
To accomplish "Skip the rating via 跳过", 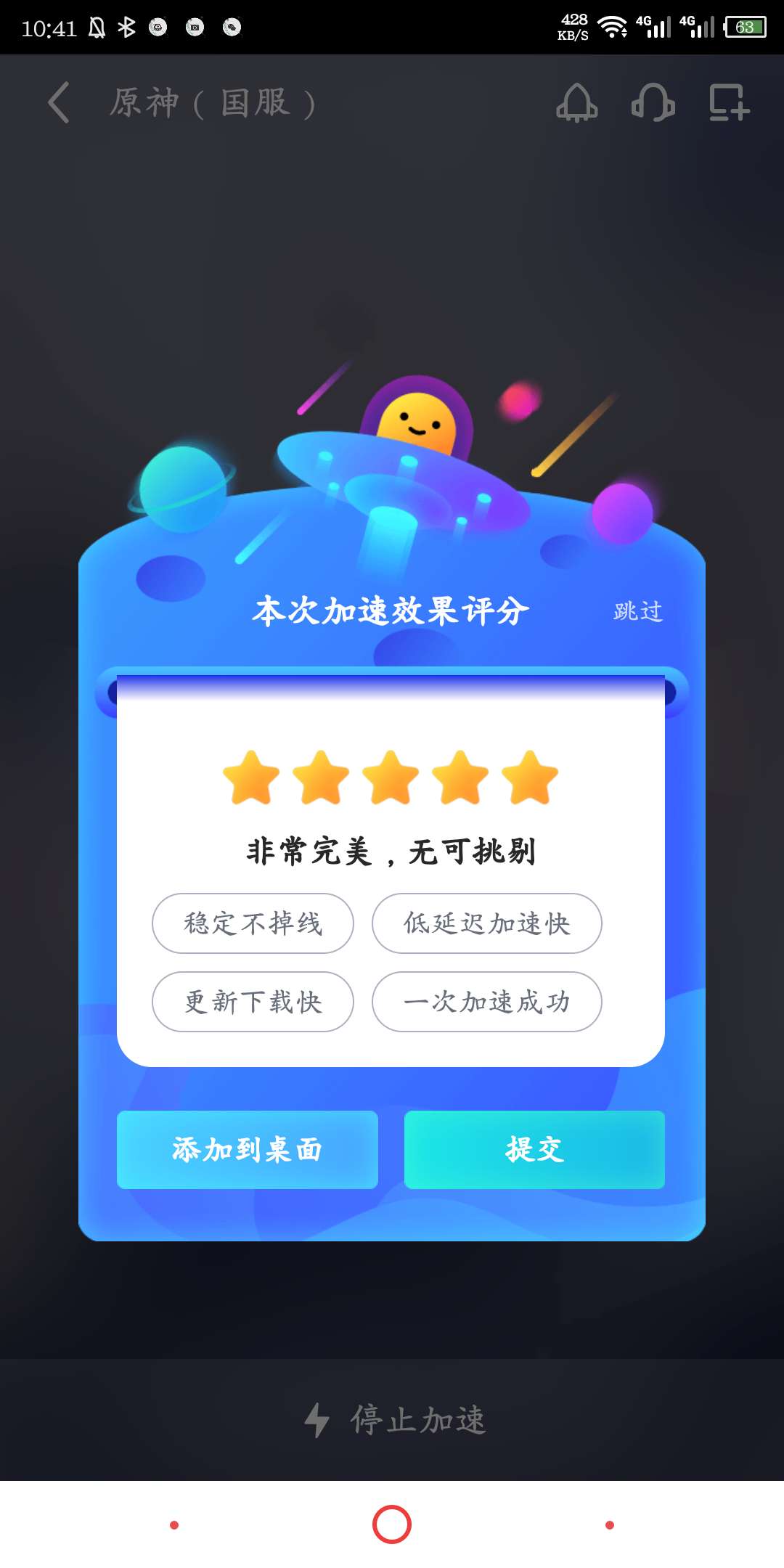I will tap(637, 611).
